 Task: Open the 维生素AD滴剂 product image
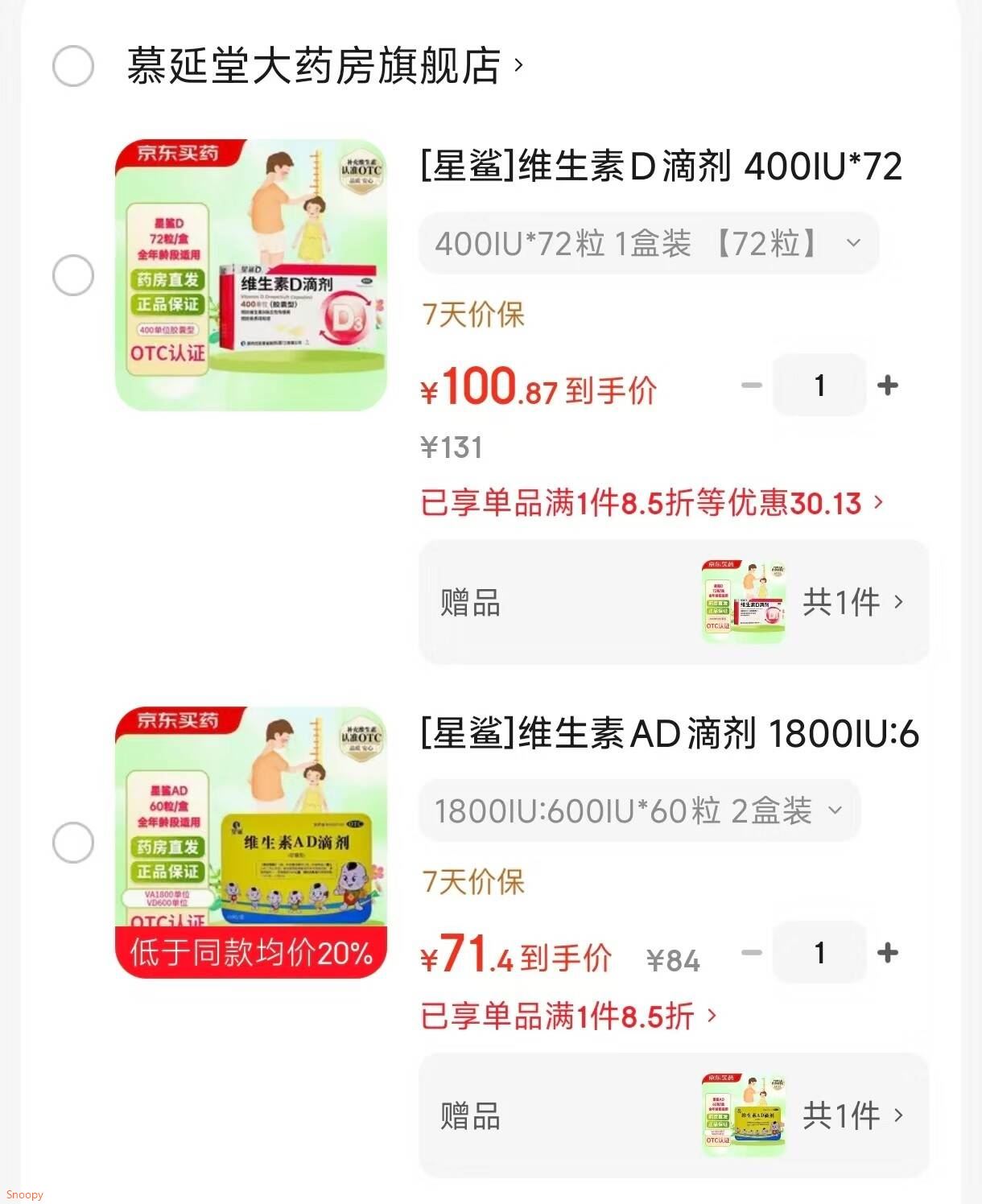pyautogui.click(x=251, y=843)
